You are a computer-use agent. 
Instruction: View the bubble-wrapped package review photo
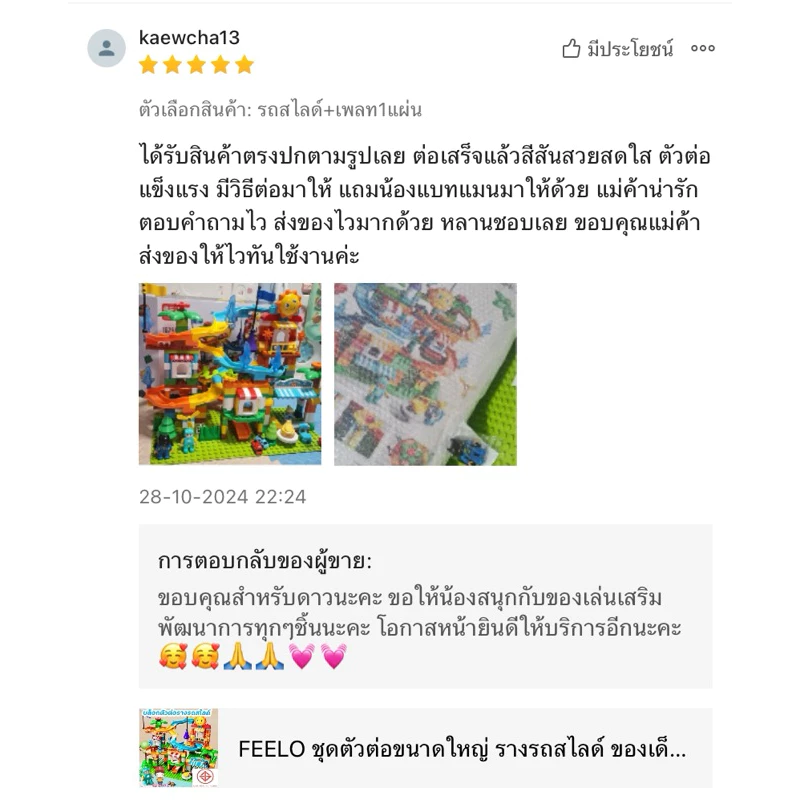[x=425, y=374]
